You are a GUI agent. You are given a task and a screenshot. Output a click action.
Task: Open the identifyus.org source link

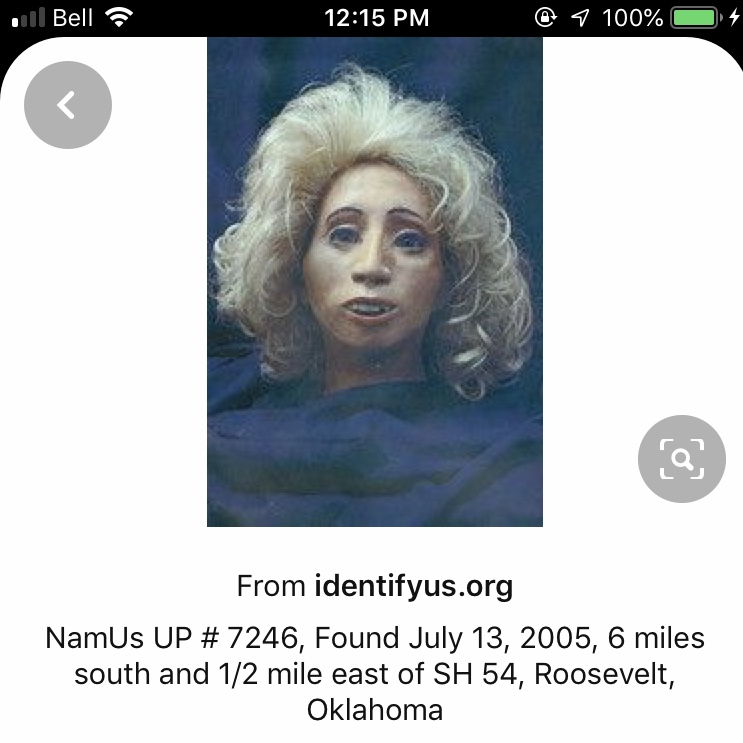[413, 585]
